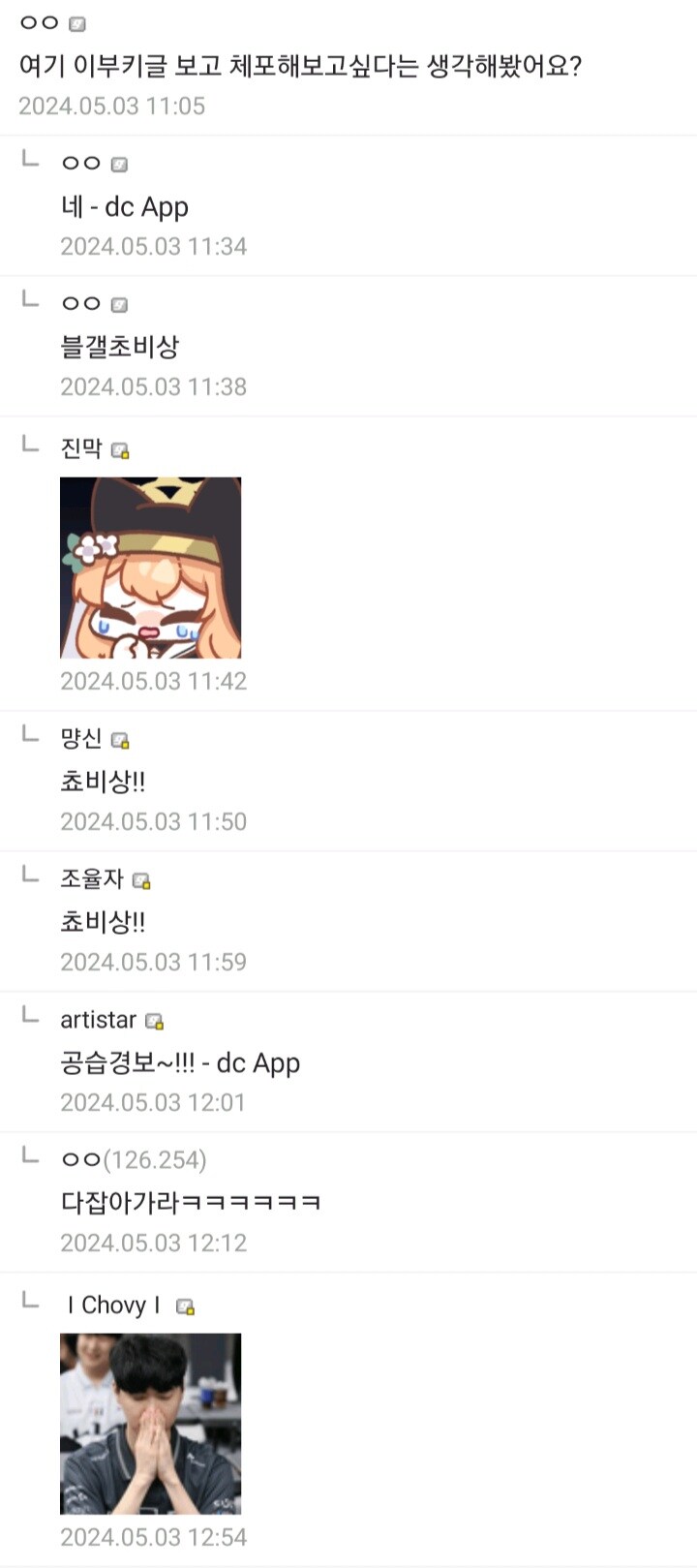Image resolution: width=697 pixels, height=1568 pixels.
Task: Open the gallog icon on the 쵸비상!! comment by 먕신
Action: coord(119,738)
